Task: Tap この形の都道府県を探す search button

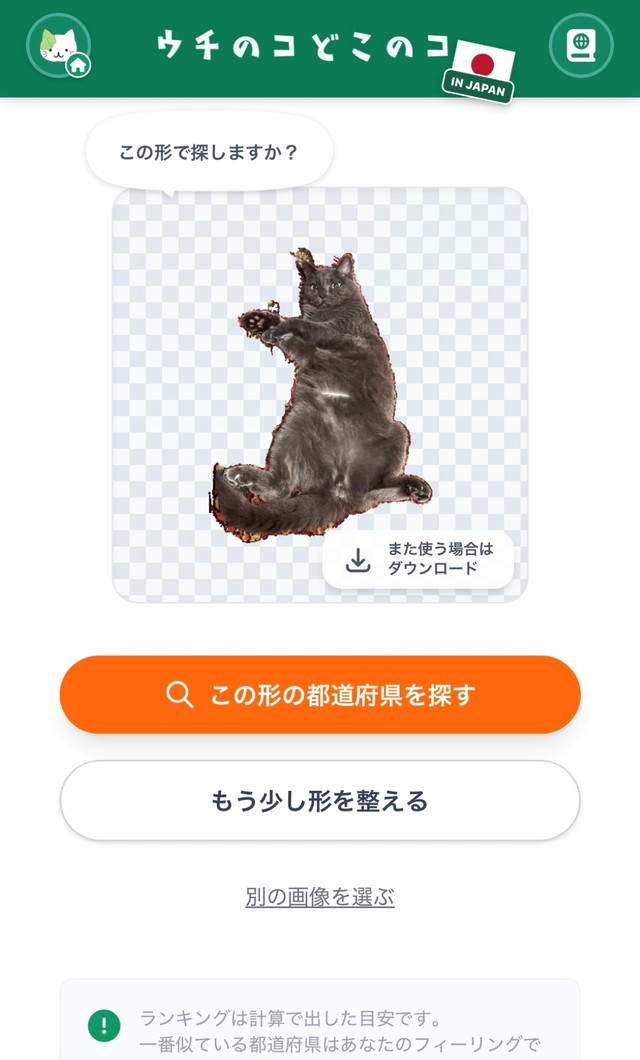Action: [x=320, y=695]
